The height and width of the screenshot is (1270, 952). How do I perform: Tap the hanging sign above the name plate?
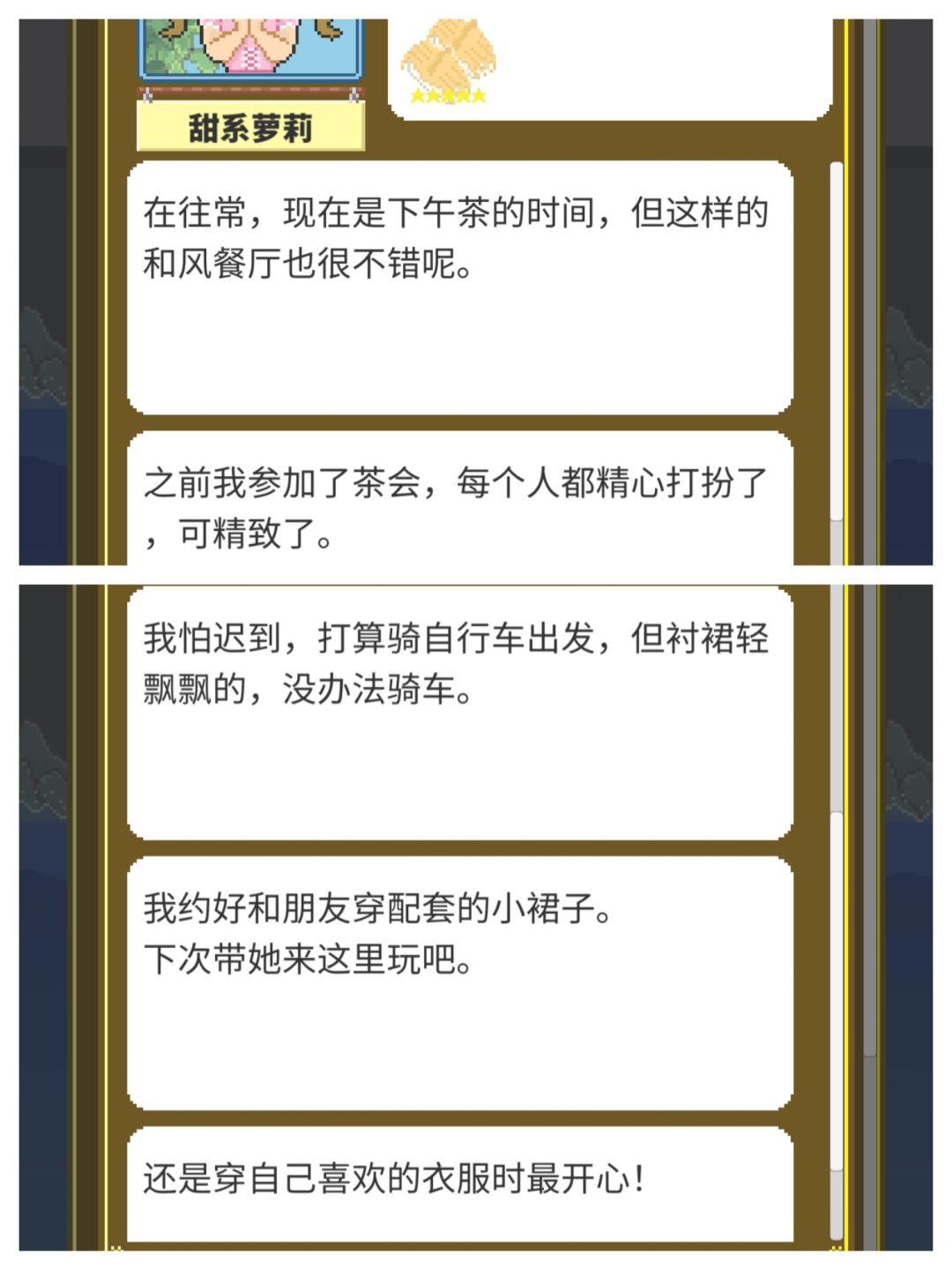click(x=253, y=91)
